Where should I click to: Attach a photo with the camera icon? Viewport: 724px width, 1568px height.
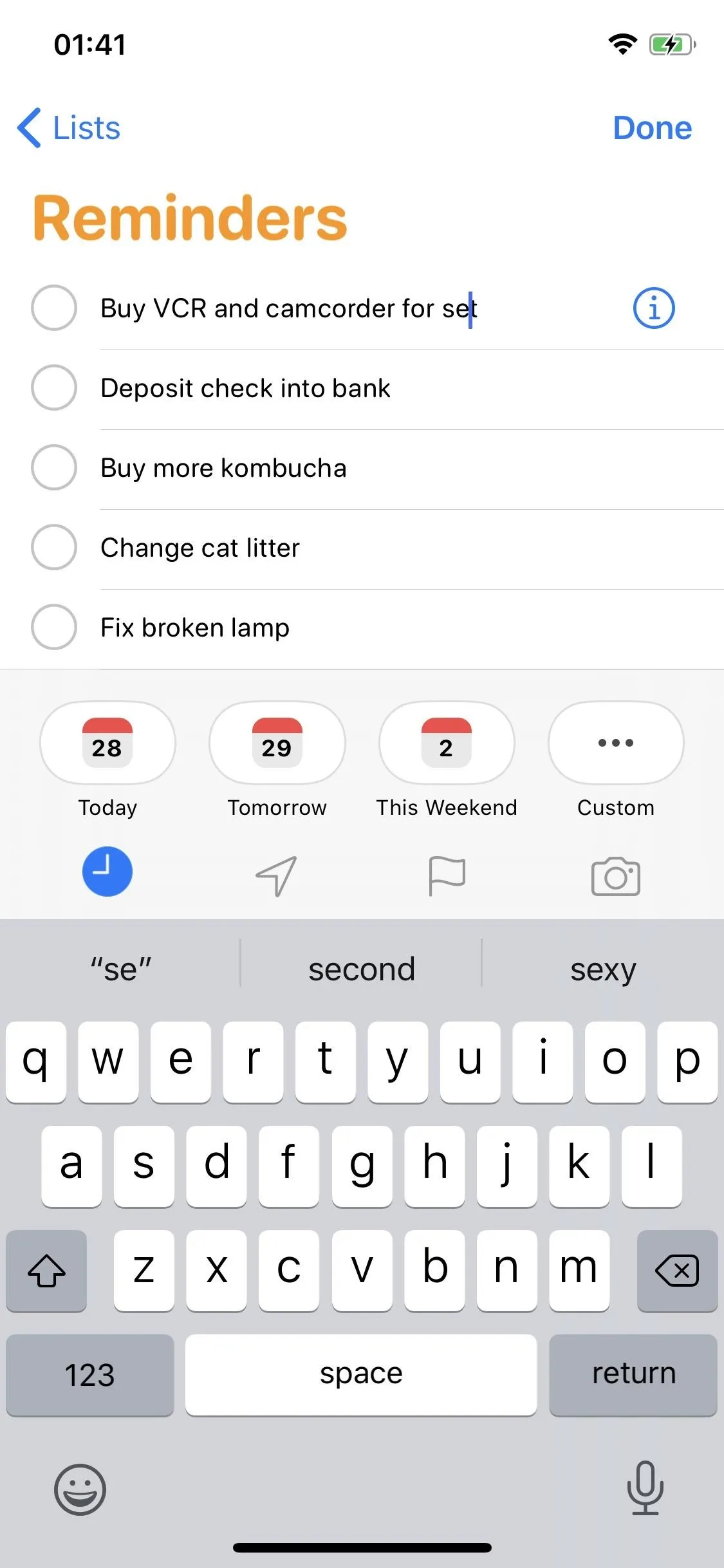coord(616,876)
